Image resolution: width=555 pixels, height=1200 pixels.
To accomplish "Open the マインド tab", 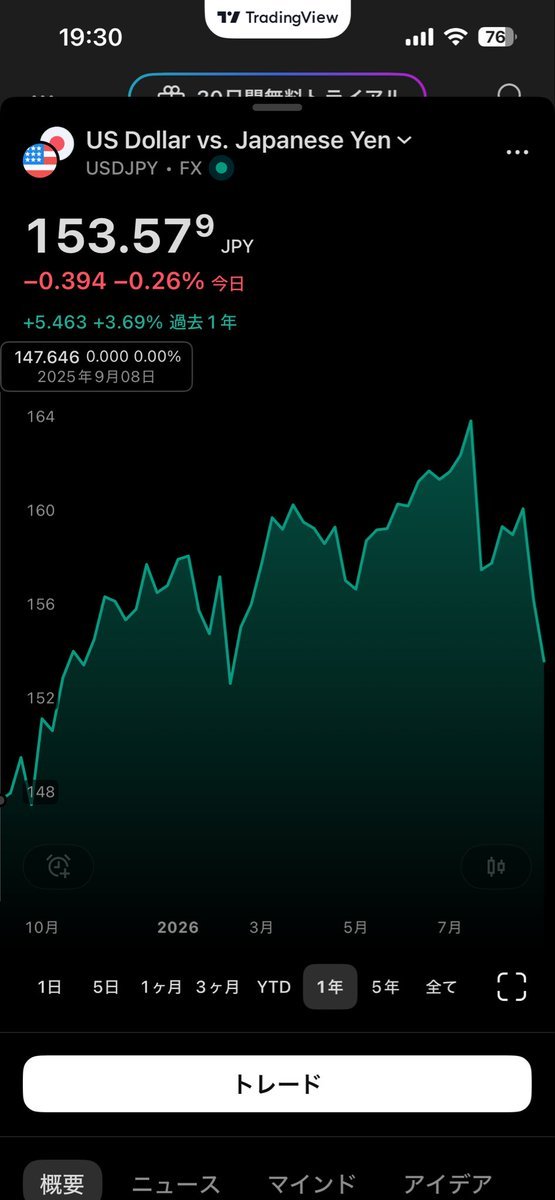I will (x=311, y=1184).
